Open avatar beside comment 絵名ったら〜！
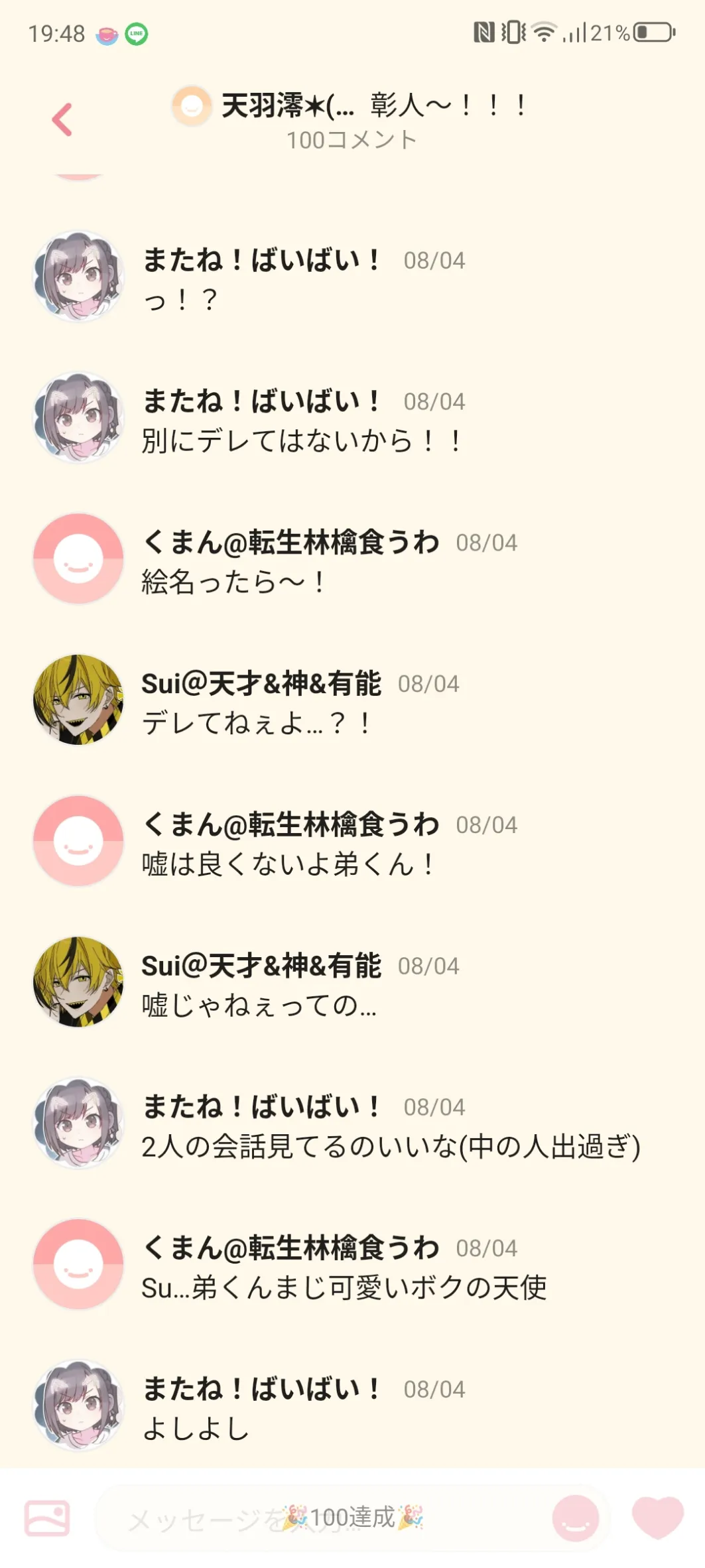705x1568 pixels. [x=78, y=558]
